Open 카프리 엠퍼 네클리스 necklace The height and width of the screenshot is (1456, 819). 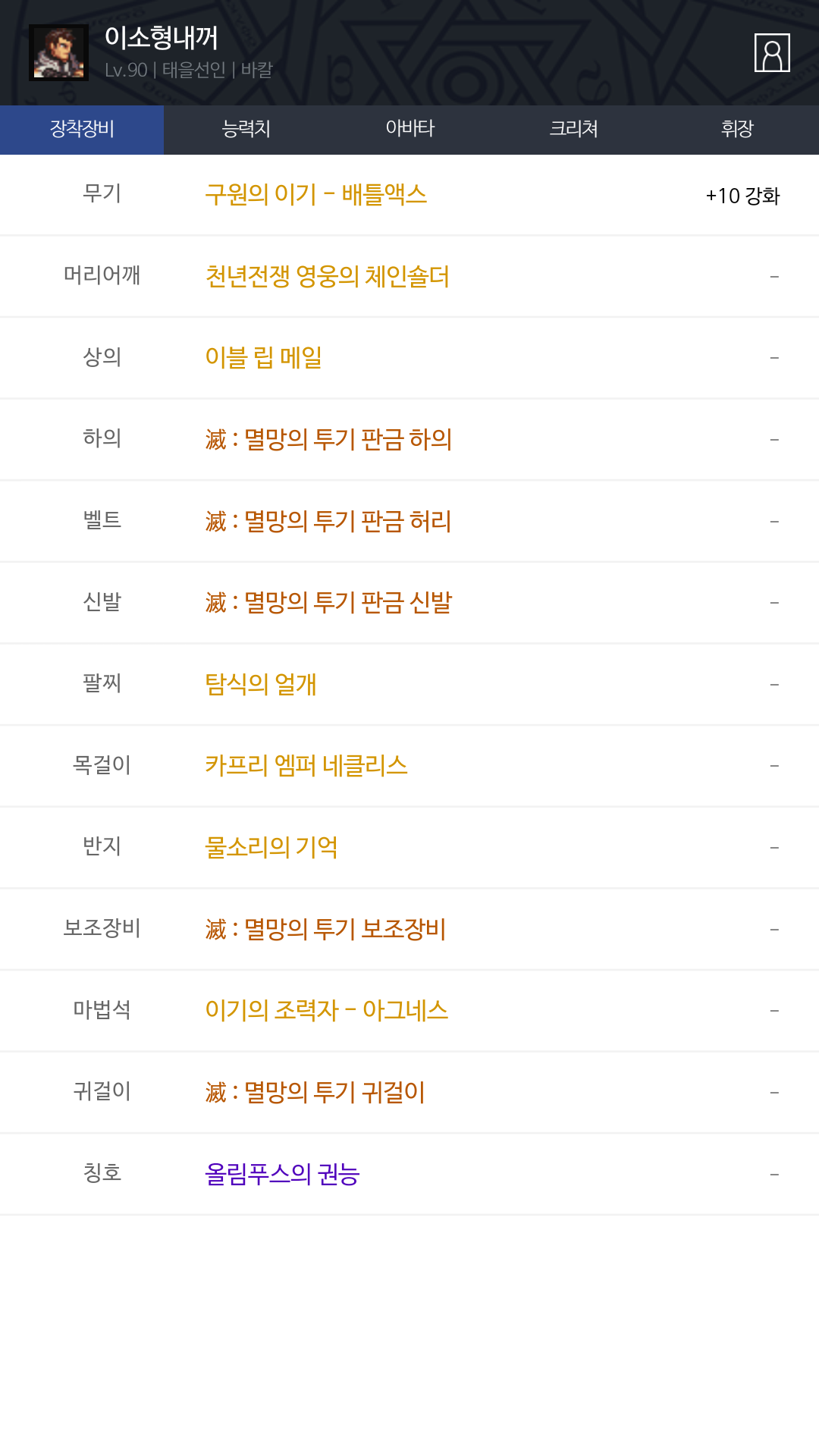click(x=306, y=765)
